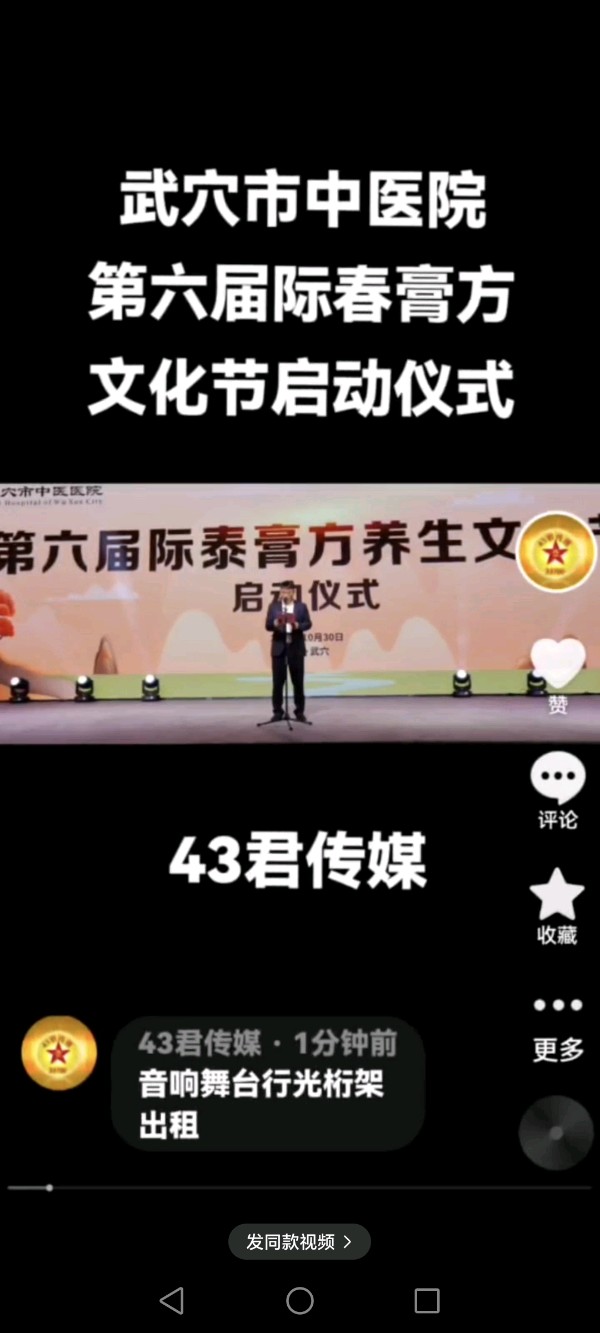Open the author avatar next to the caption
The image size is (600, 1333).
click(59, 1053)
